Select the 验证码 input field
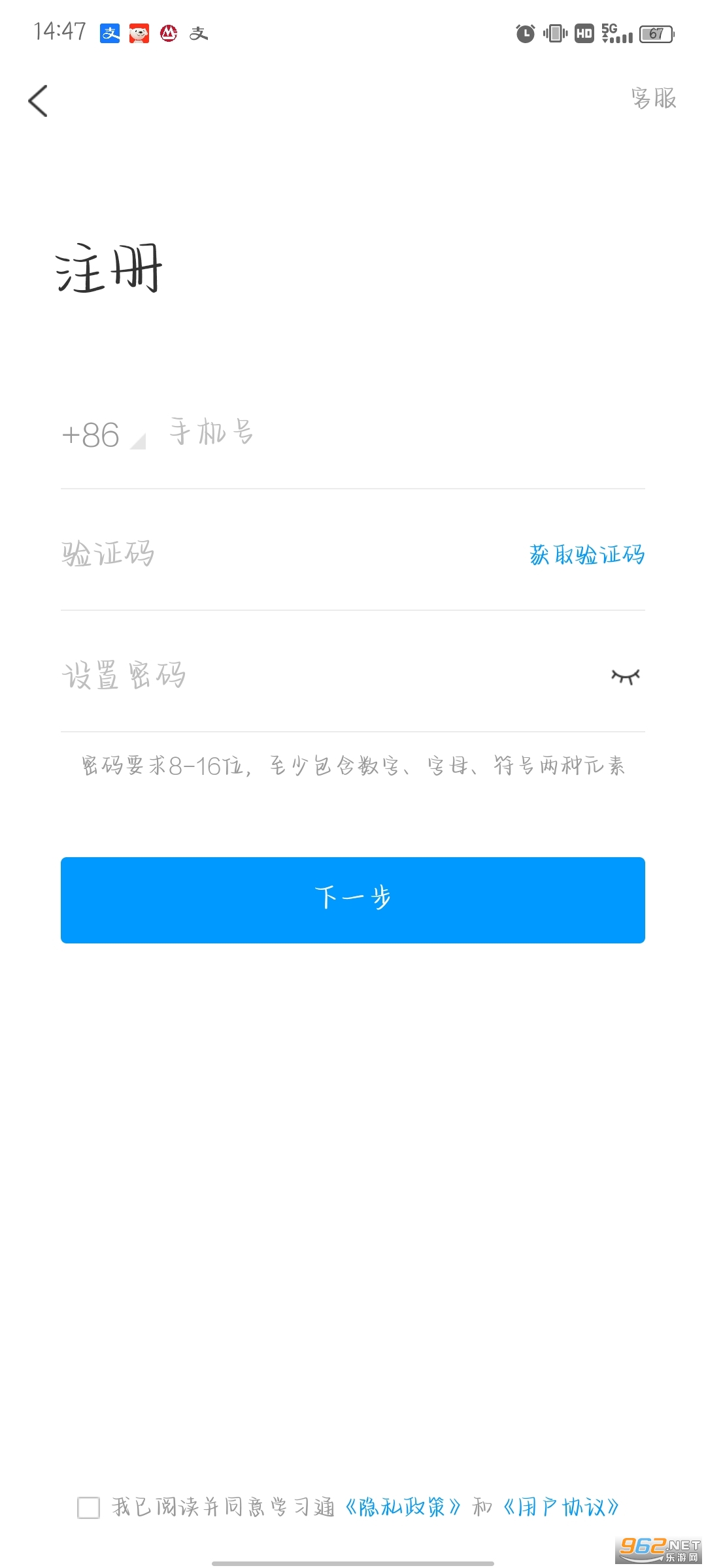This screenshot has width=706, height=1568. click(x=275, y=555)
